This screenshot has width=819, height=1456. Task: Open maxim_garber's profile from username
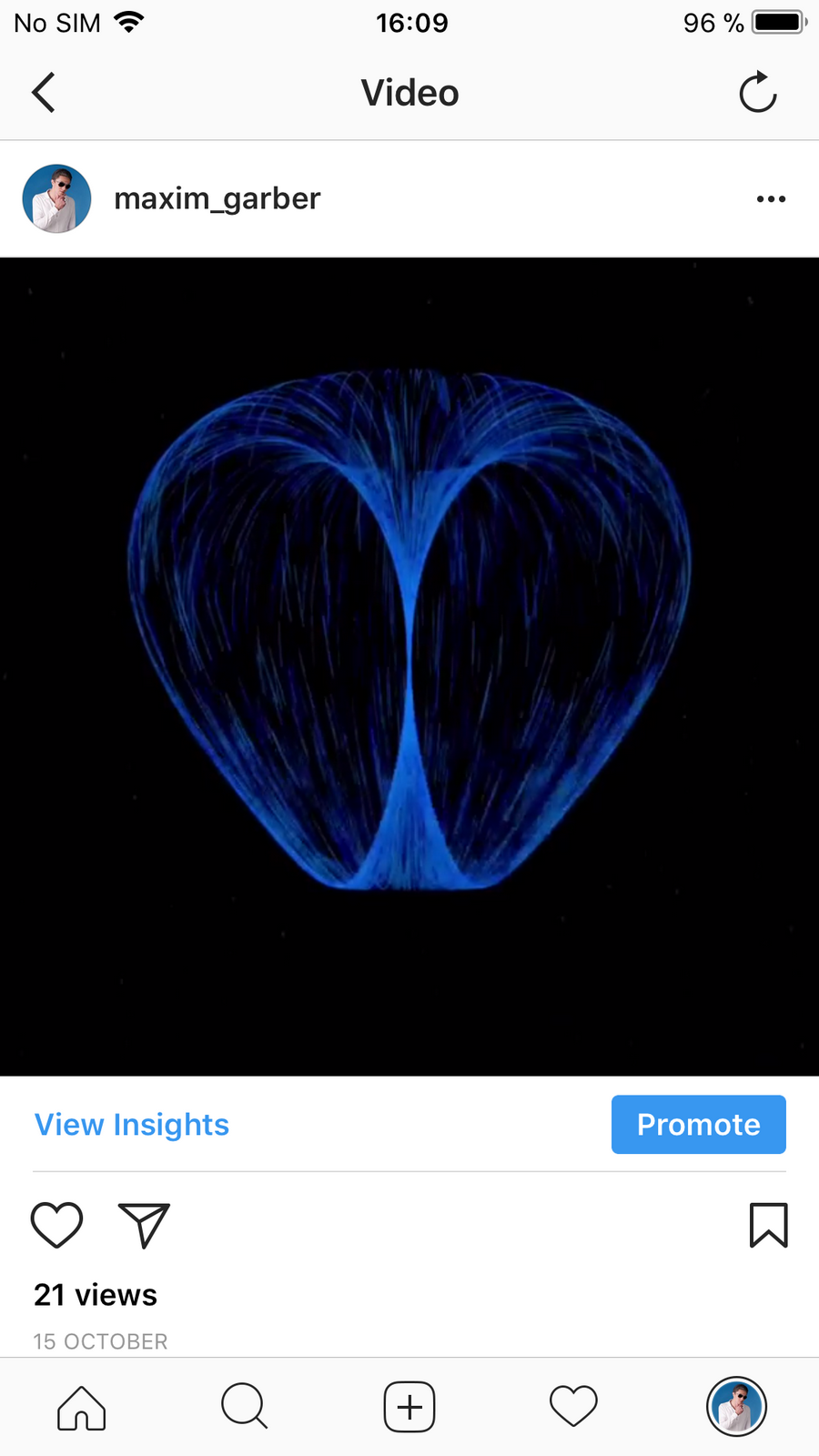coord(217,198)
